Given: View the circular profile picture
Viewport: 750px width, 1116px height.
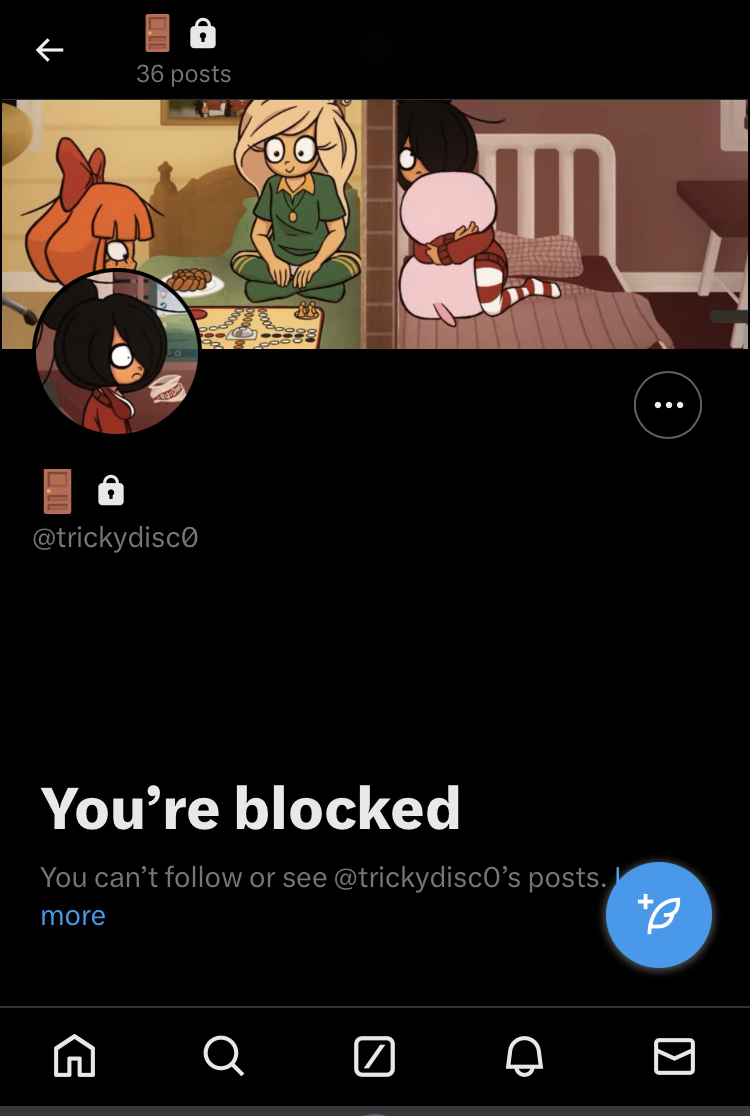Looking at the screenshot, I should [117, 352].
